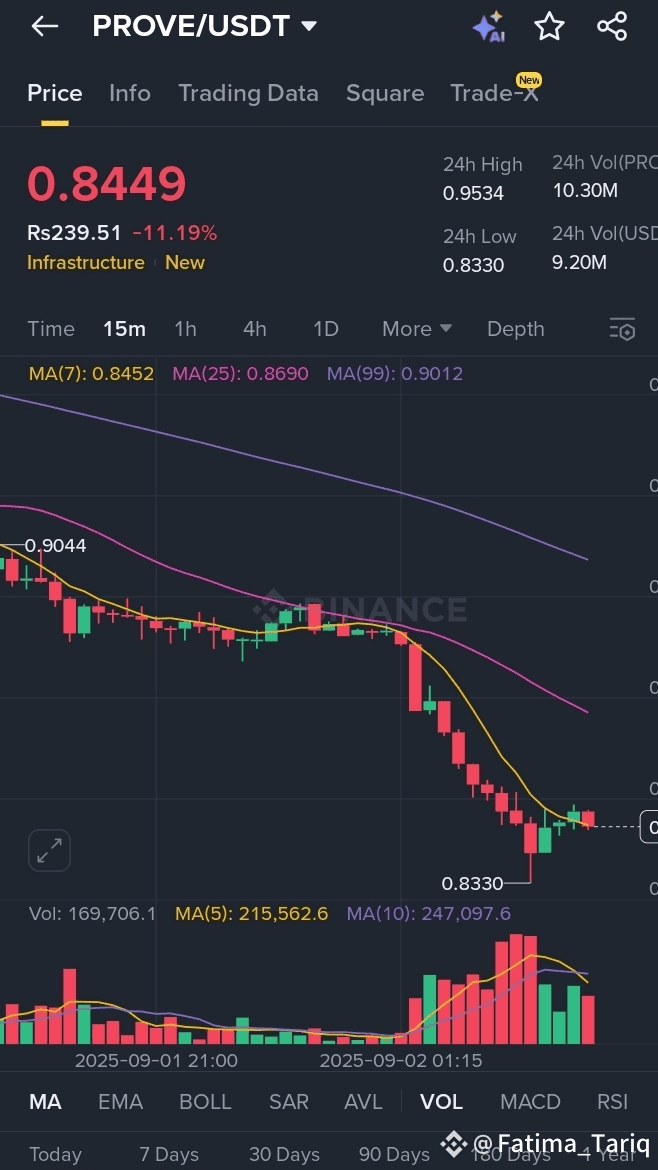Viewport: 658px width, 1170px height.
Task: Select the 1h chart interval
Action: click(185, 329)
